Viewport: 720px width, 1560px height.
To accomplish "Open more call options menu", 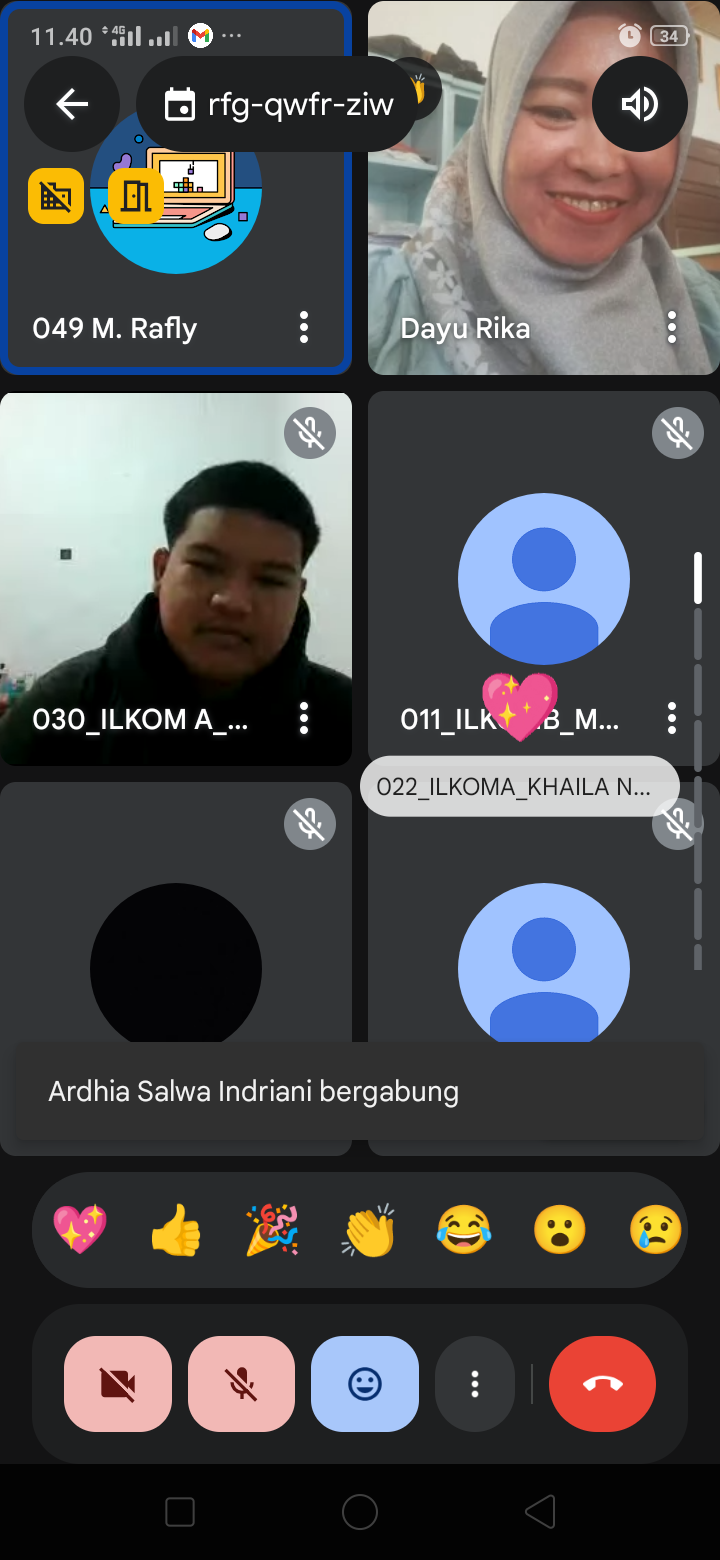I will [x=475, y=1384].
